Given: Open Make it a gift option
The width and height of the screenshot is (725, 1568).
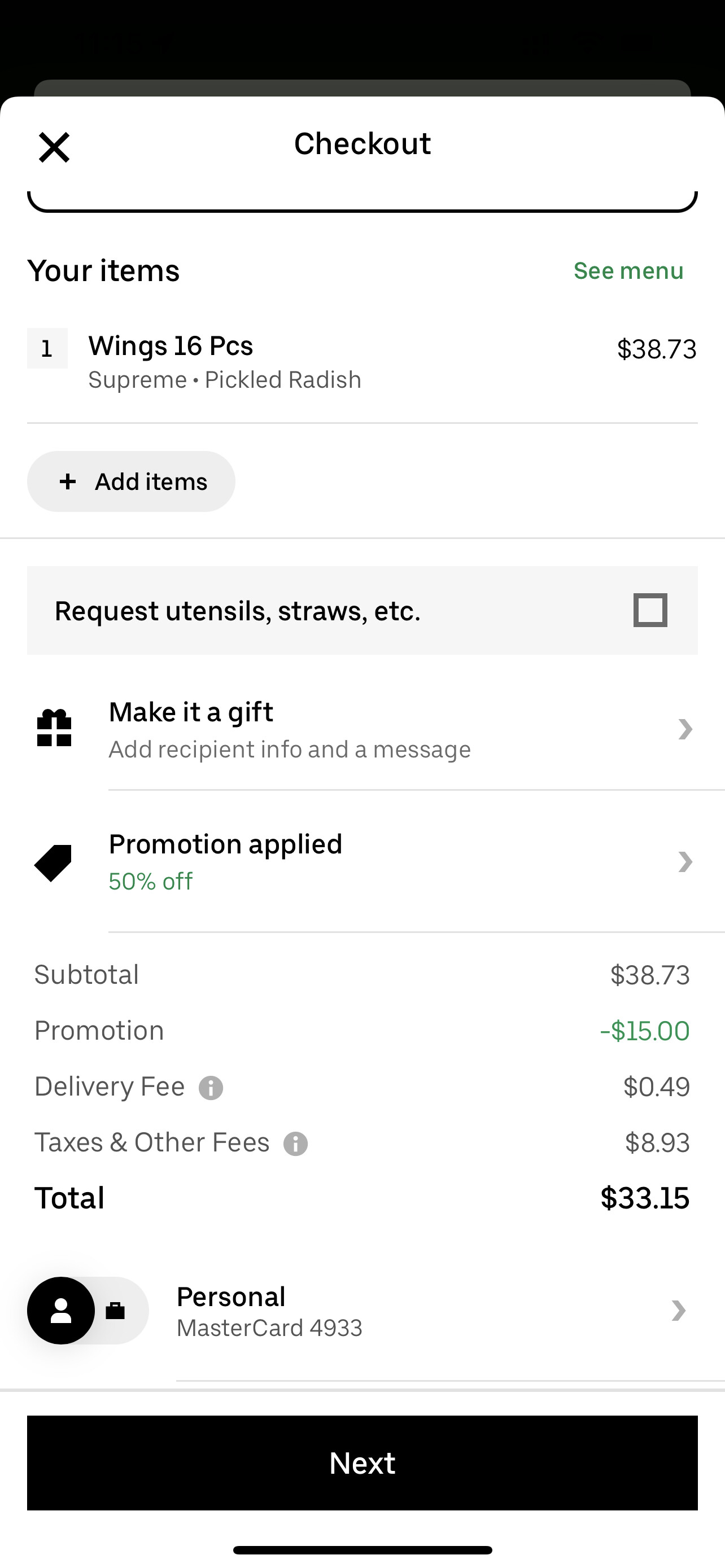Looking at the screenshot, I should coord(362,729).
